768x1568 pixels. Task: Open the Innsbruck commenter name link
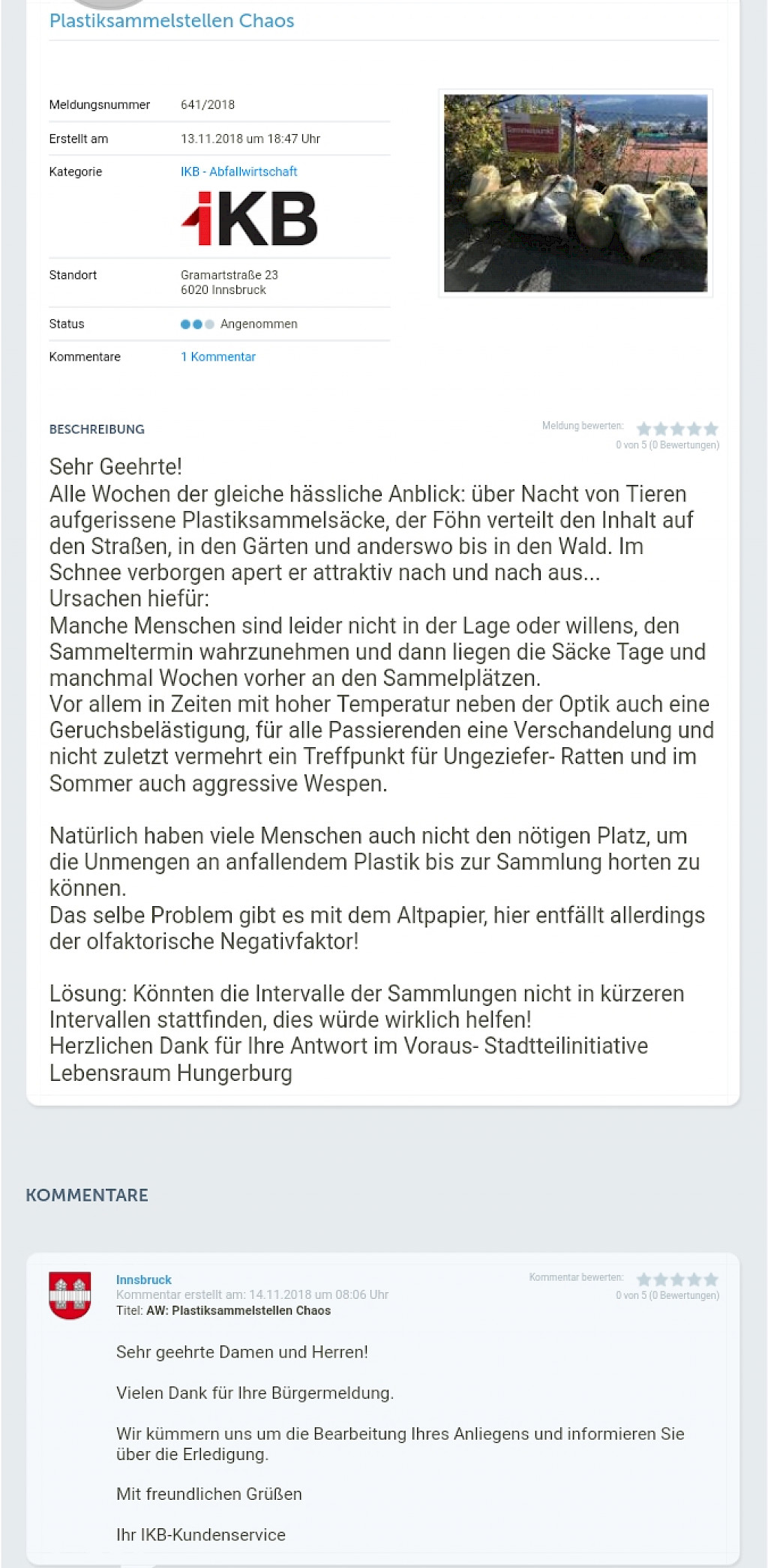[x=144, y=1279]
